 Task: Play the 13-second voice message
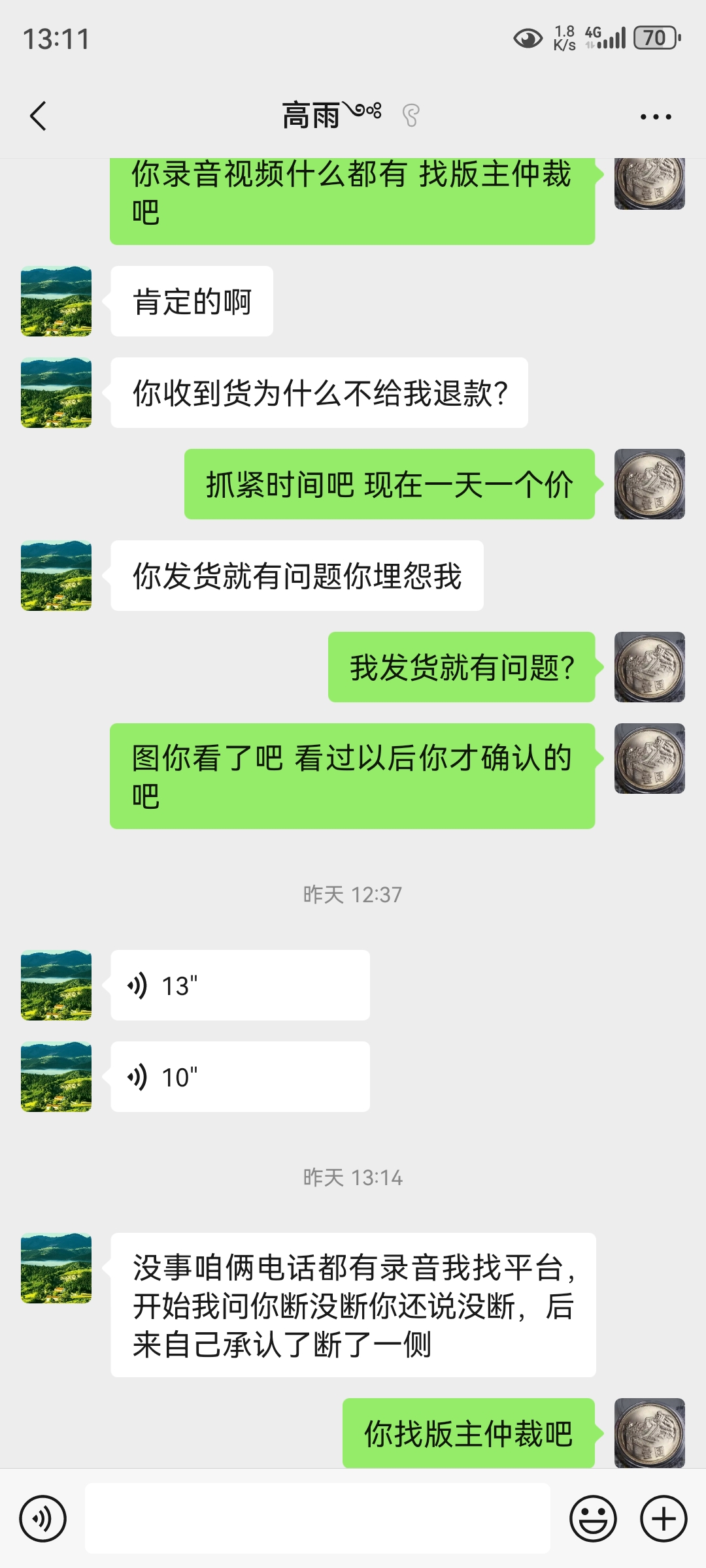[x=240, y=985]
